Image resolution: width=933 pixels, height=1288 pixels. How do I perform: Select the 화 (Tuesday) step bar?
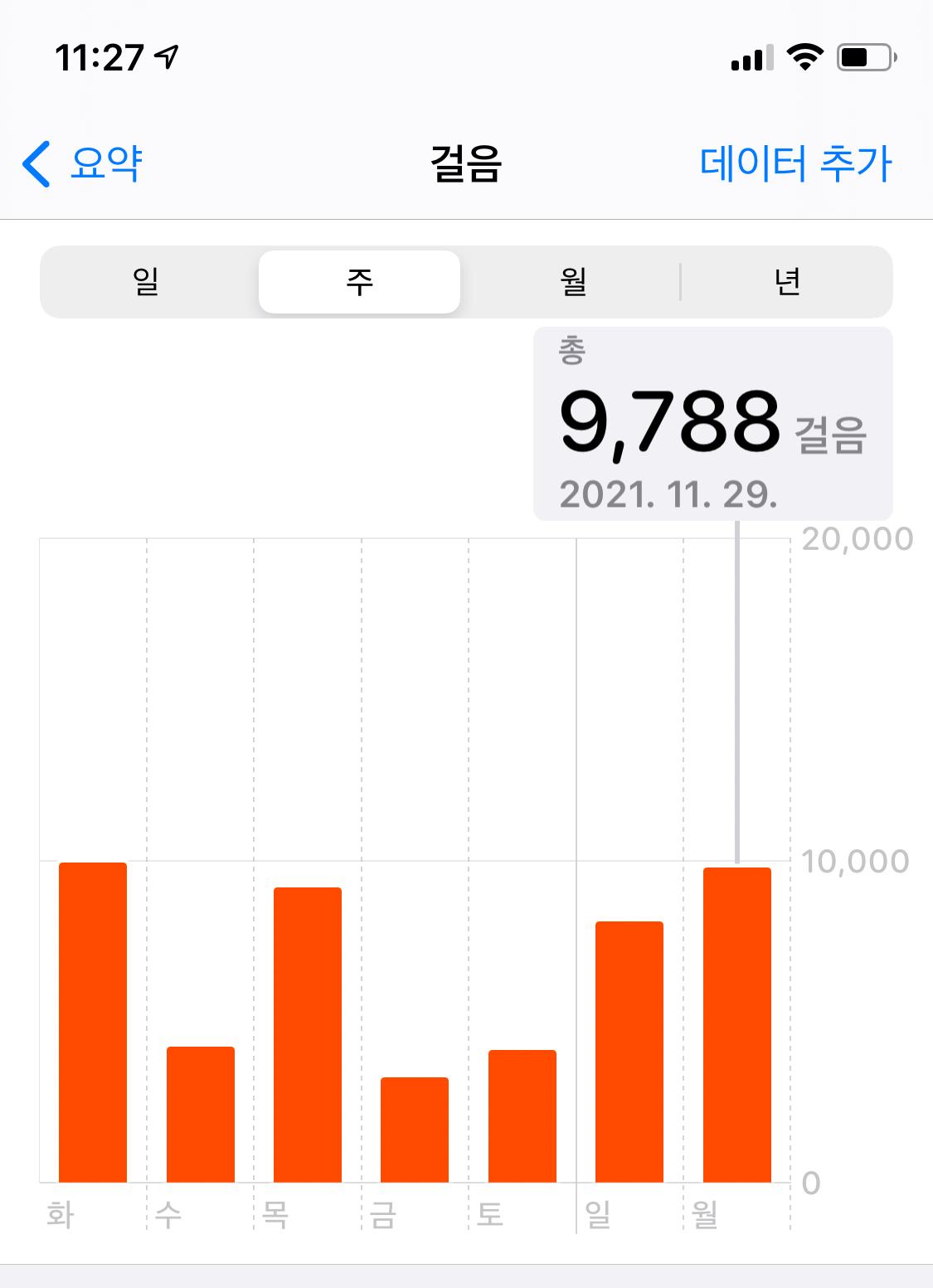point(93,1022)
